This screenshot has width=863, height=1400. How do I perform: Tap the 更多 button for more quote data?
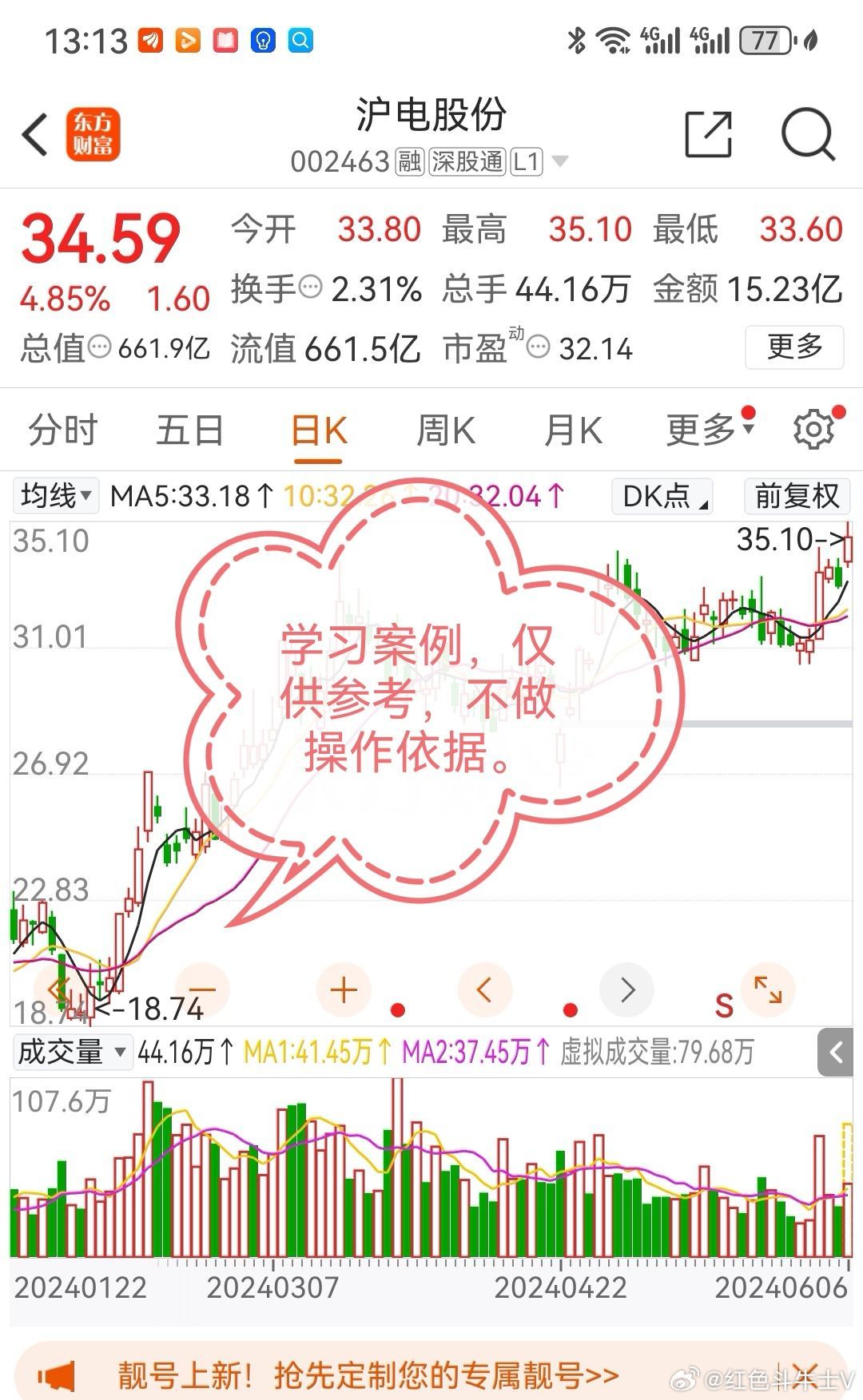794,347
